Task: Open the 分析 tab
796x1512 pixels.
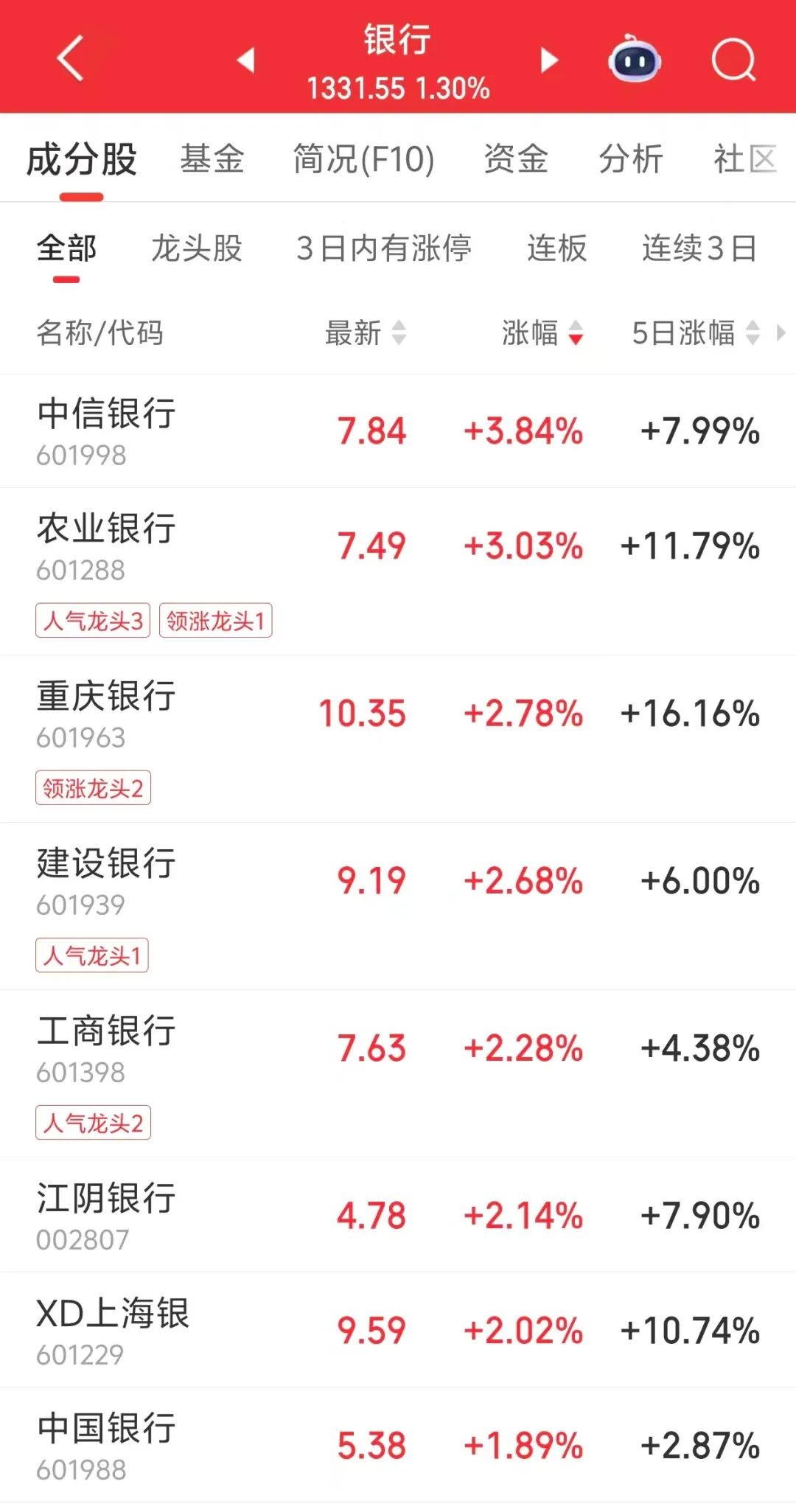Action: [630, 159]
